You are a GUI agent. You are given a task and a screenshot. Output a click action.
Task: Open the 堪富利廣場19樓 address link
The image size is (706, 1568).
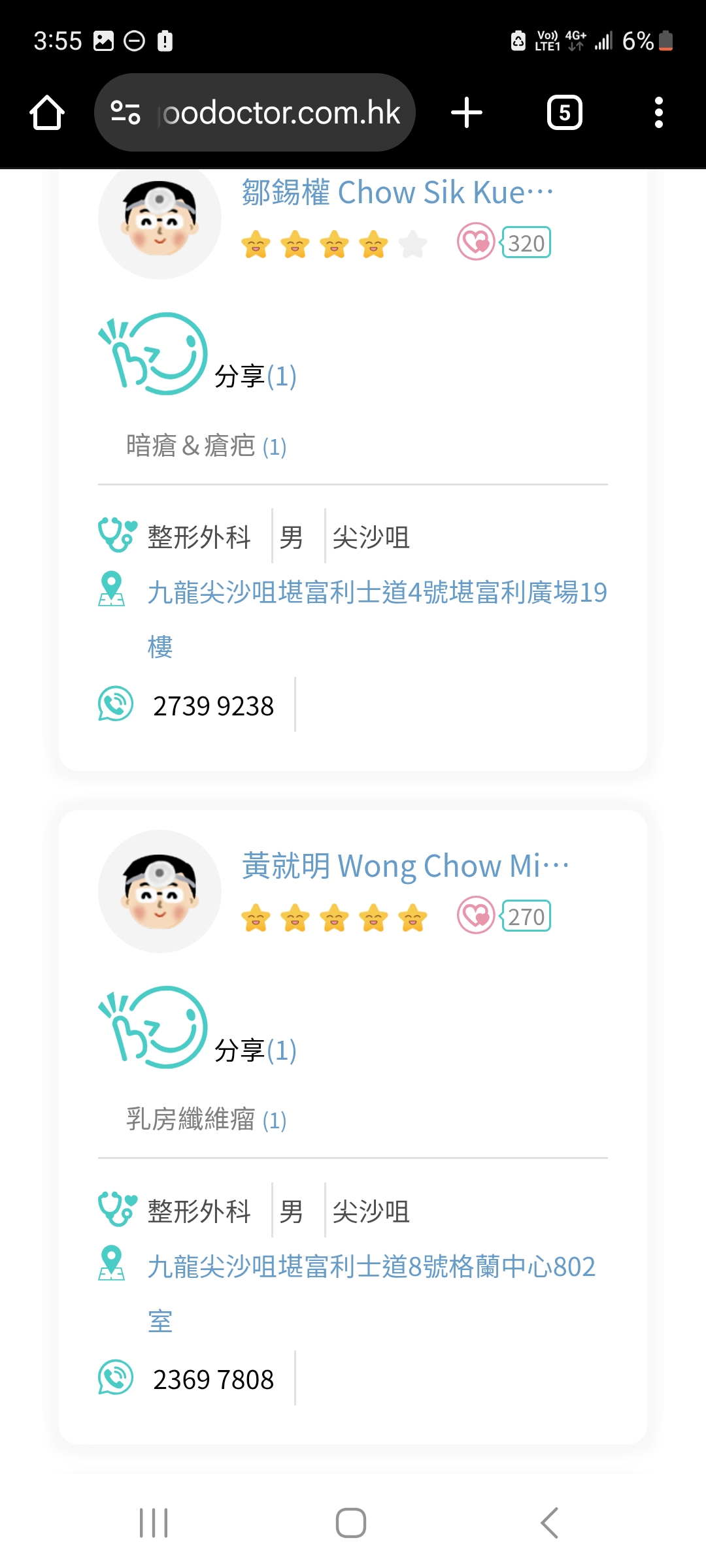[x=377, y=593]
